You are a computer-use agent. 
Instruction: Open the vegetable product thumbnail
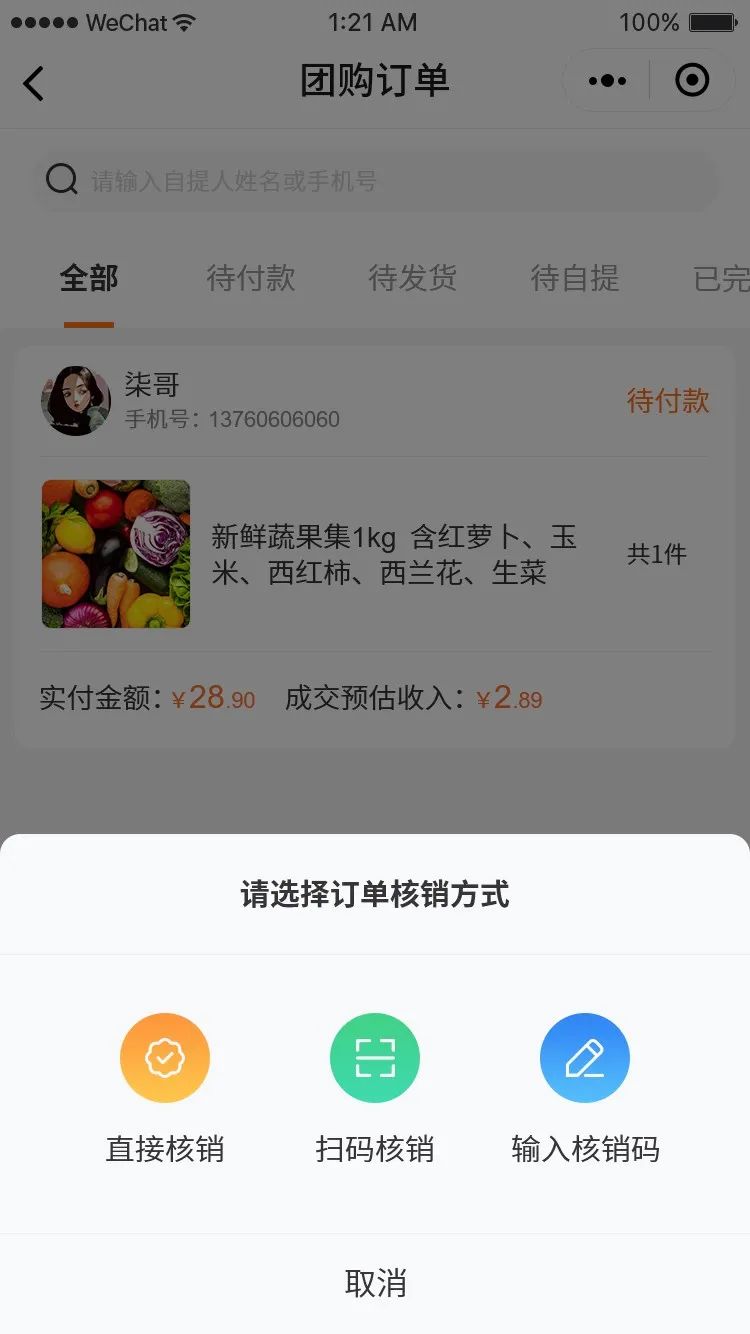(x=115, y=554)
